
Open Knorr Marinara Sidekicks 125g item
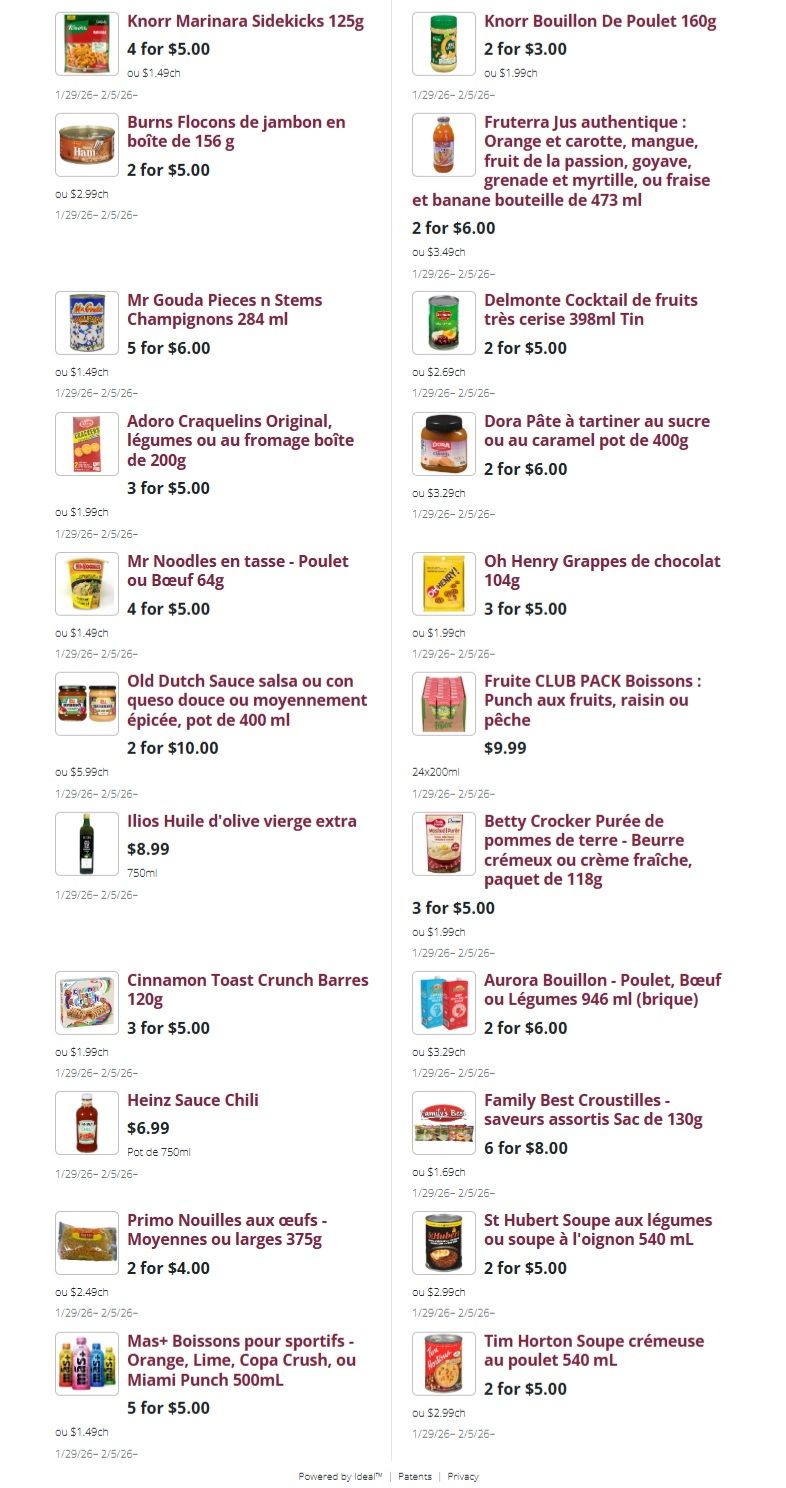coord(245,21)
